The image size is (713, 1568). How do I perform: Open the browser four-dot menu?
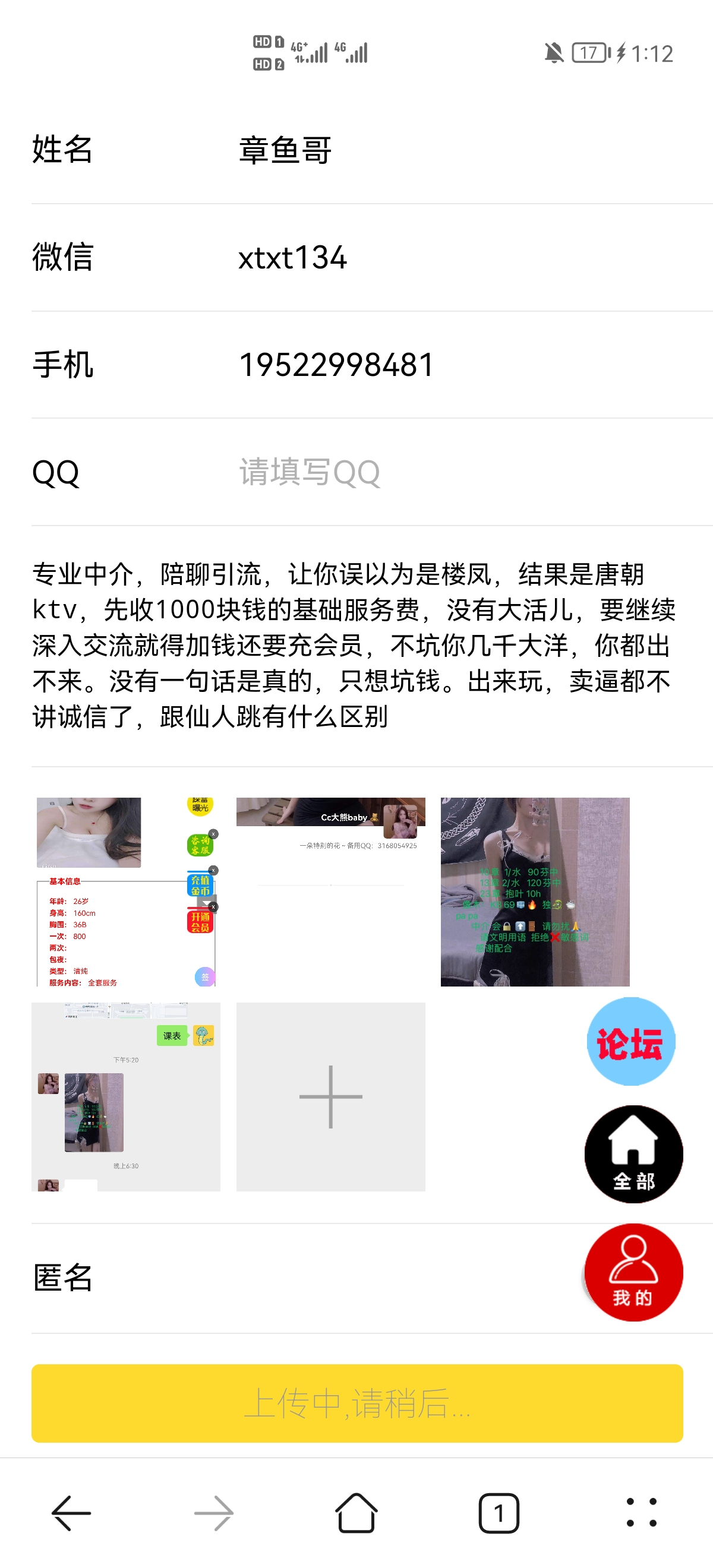(641, 1513)
